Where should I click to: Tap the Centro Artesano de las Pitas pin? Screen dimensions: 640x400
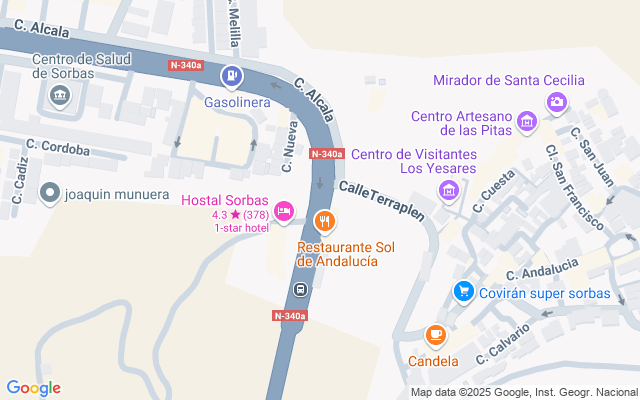coord(528,123)
